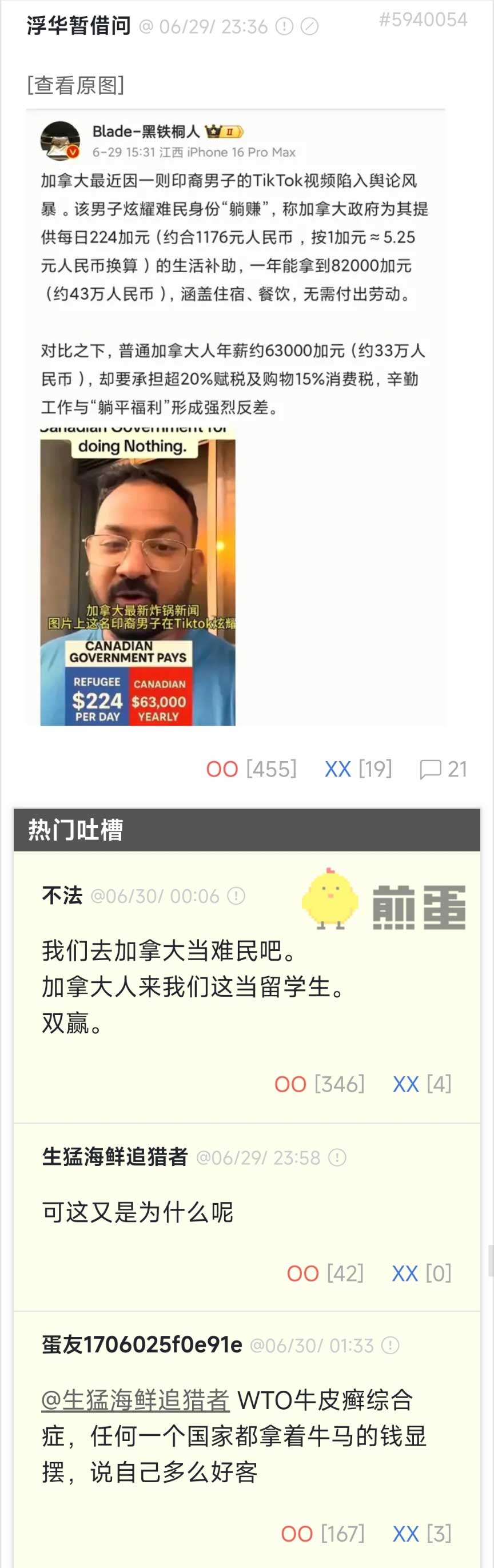Image resolution: width=494 pixels, height=1568 pixels.
Task: Open the post permalink #5940054
Action: coord(423,19)
